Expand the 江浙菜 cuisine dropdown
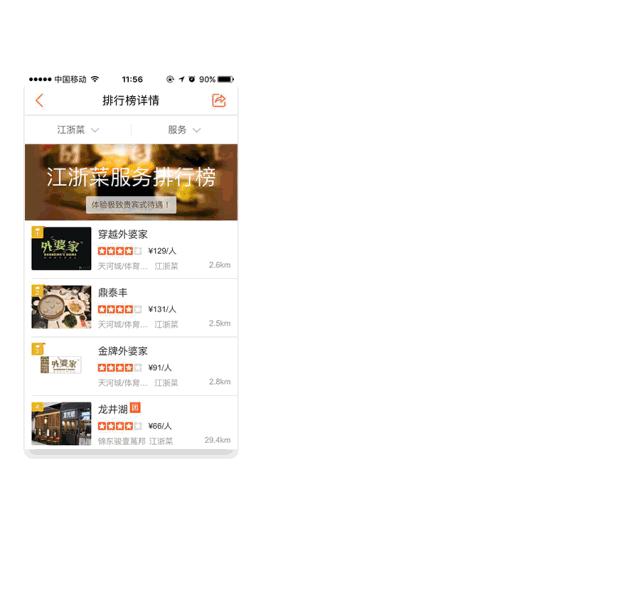The width and height of the screenshot is (640, 615). tap(78, 130)
